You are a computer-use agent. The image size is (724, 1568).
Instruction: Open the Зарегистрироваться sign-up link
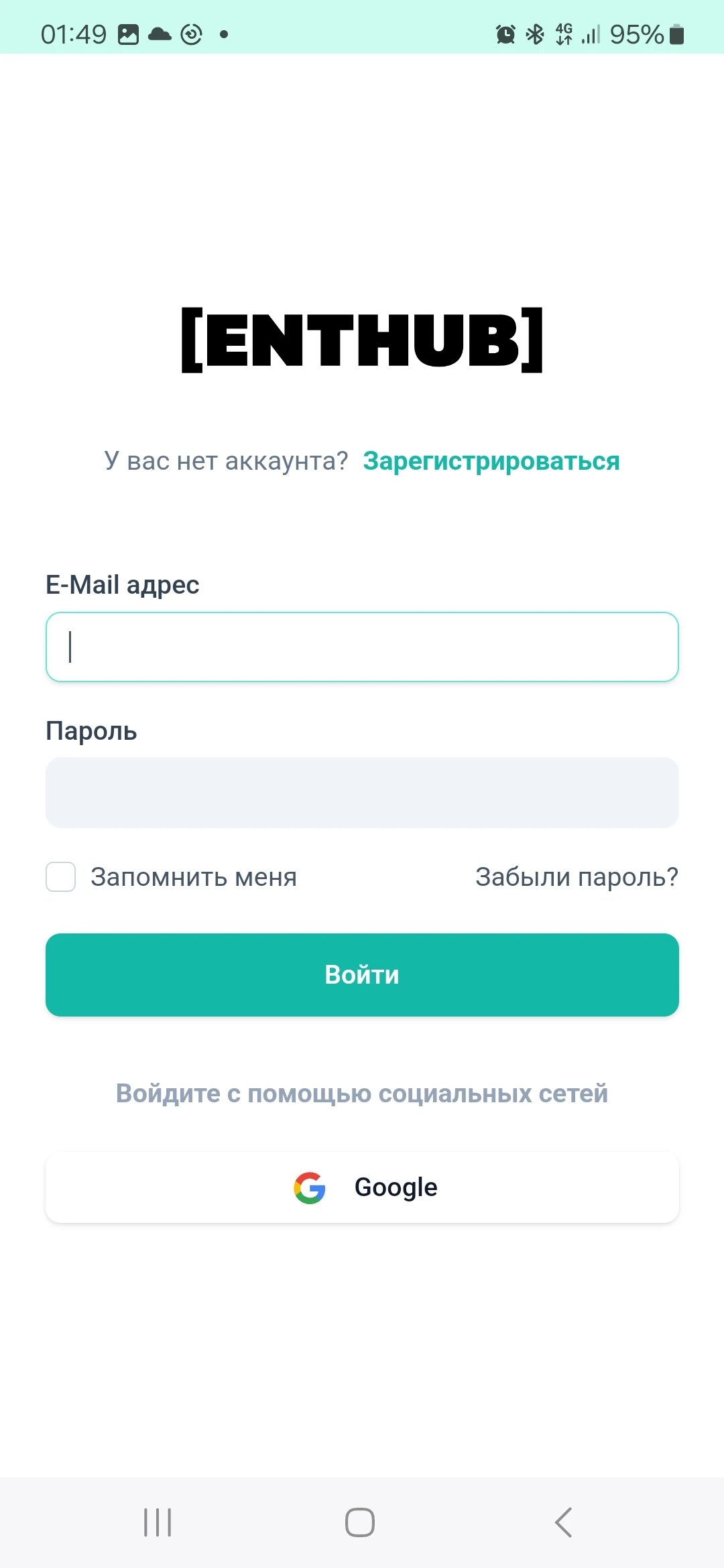(491, 461)
